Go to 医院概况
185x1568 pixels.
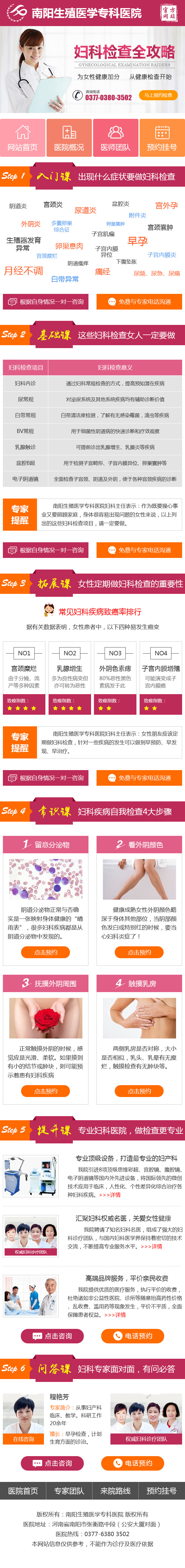click(69, 138)
